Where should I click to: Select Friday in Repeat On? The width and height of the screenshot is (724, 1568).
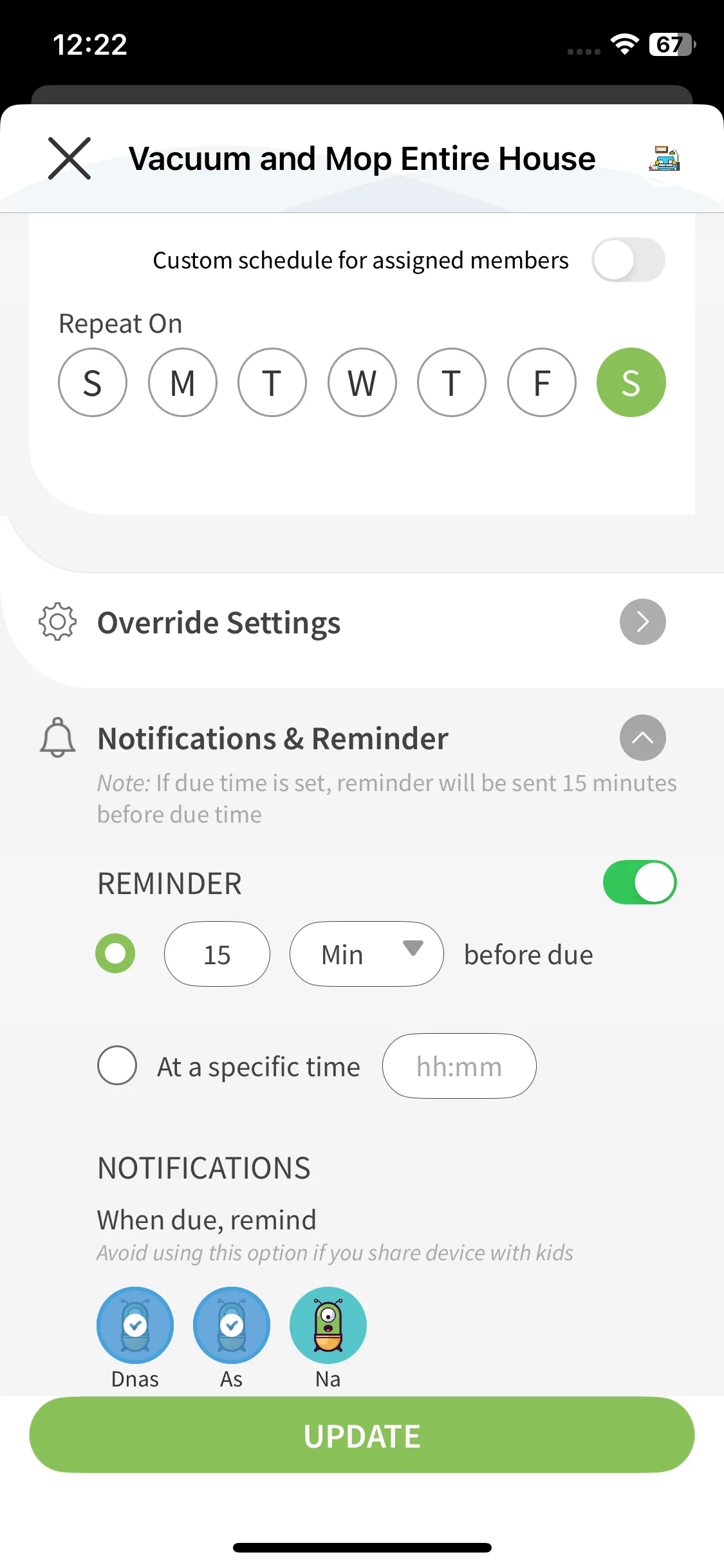[x=542, y=383]
